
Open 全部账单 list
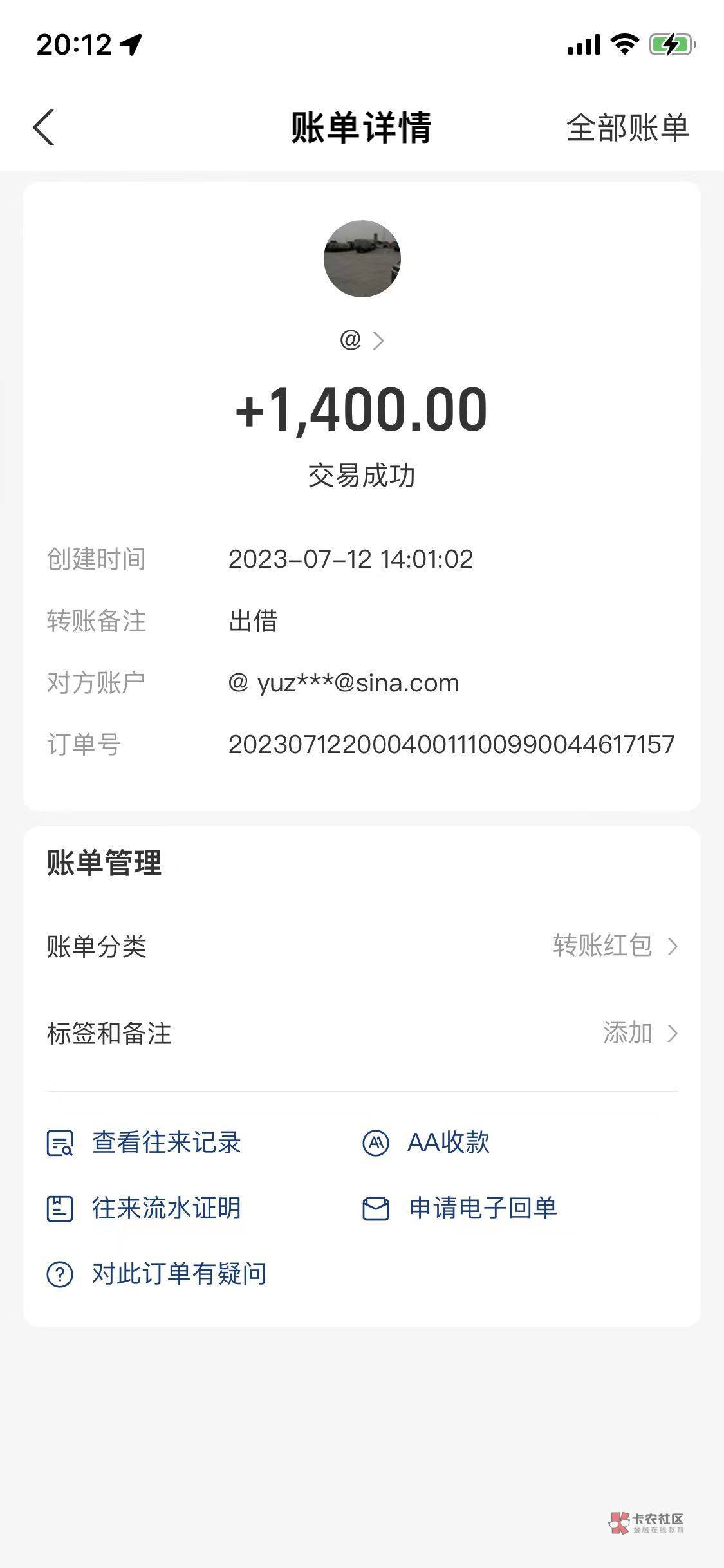(x=627, y=127)
